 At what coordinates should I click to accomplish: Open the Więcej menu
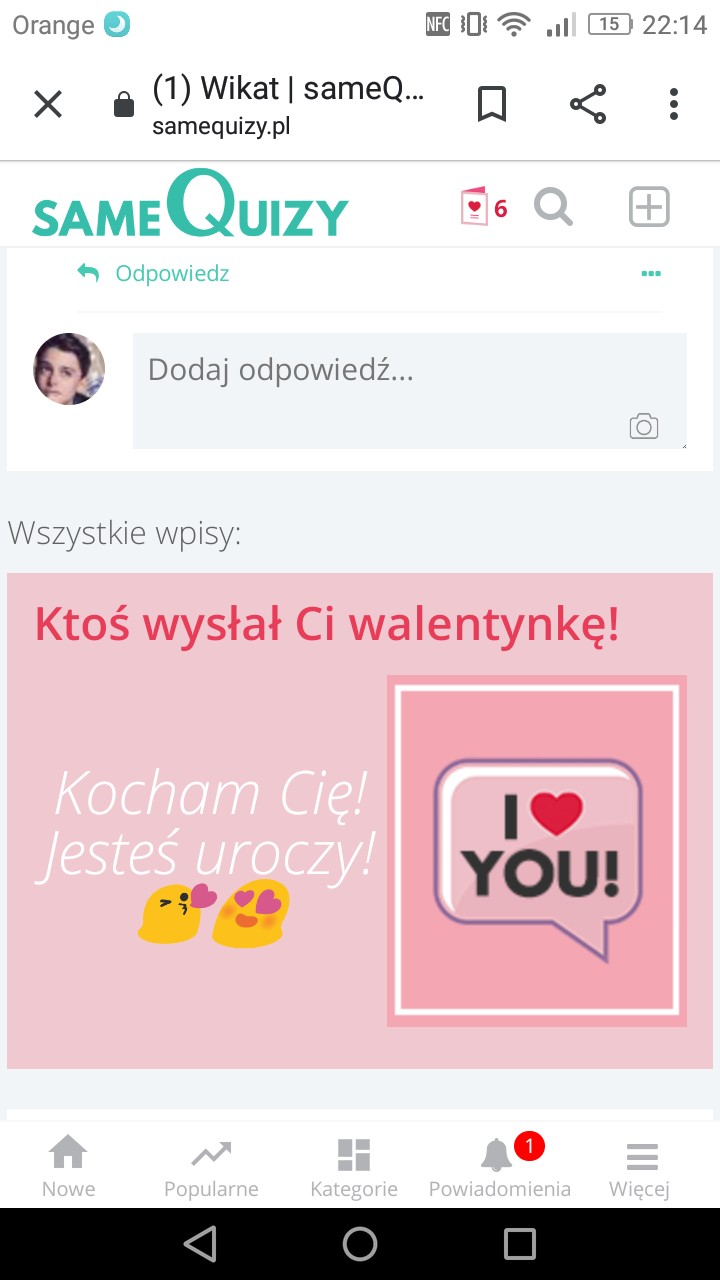point(640,1166)
